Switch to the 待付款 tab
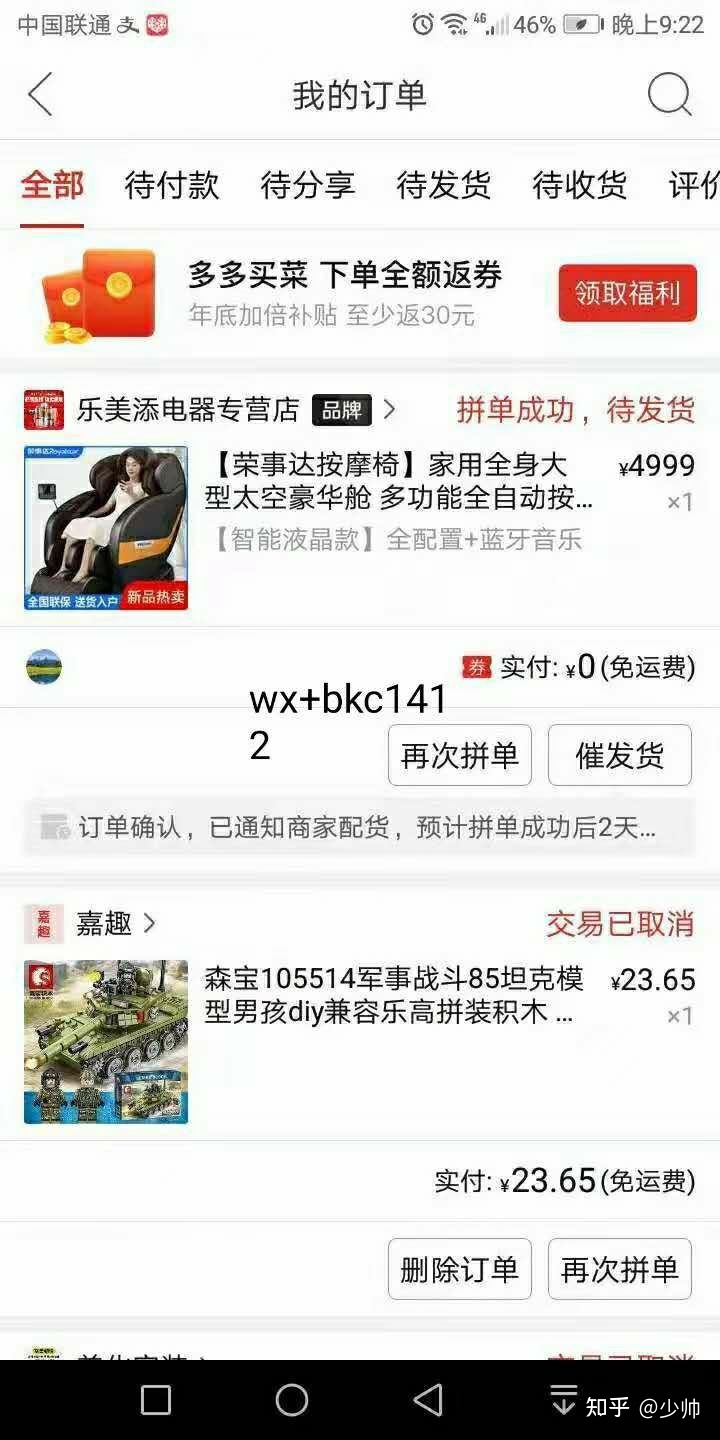 (x=172, y=185)
